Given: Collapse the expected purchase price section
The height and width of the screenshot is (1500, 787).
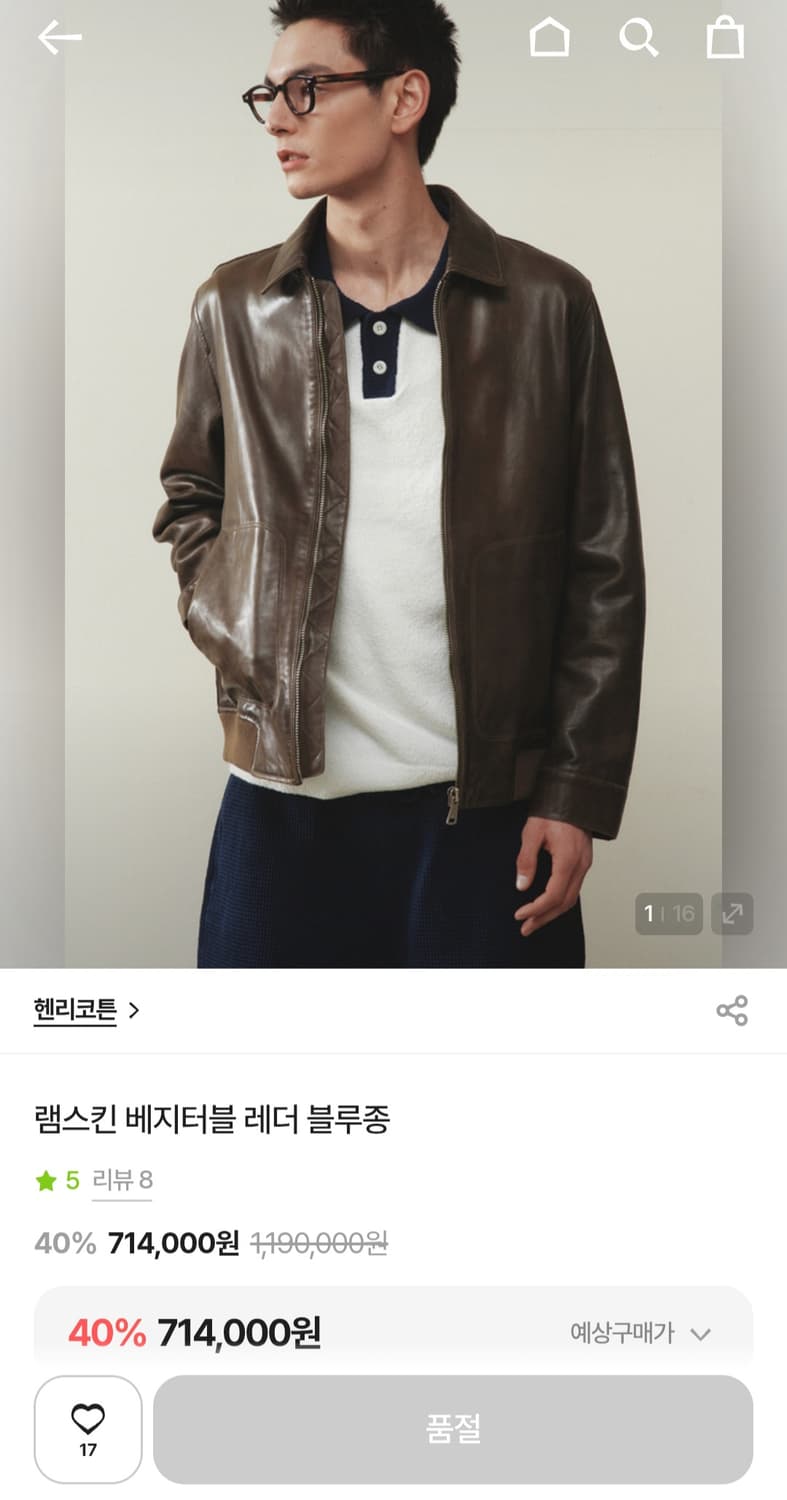Looking at the screenshot, I should 703,1333.
